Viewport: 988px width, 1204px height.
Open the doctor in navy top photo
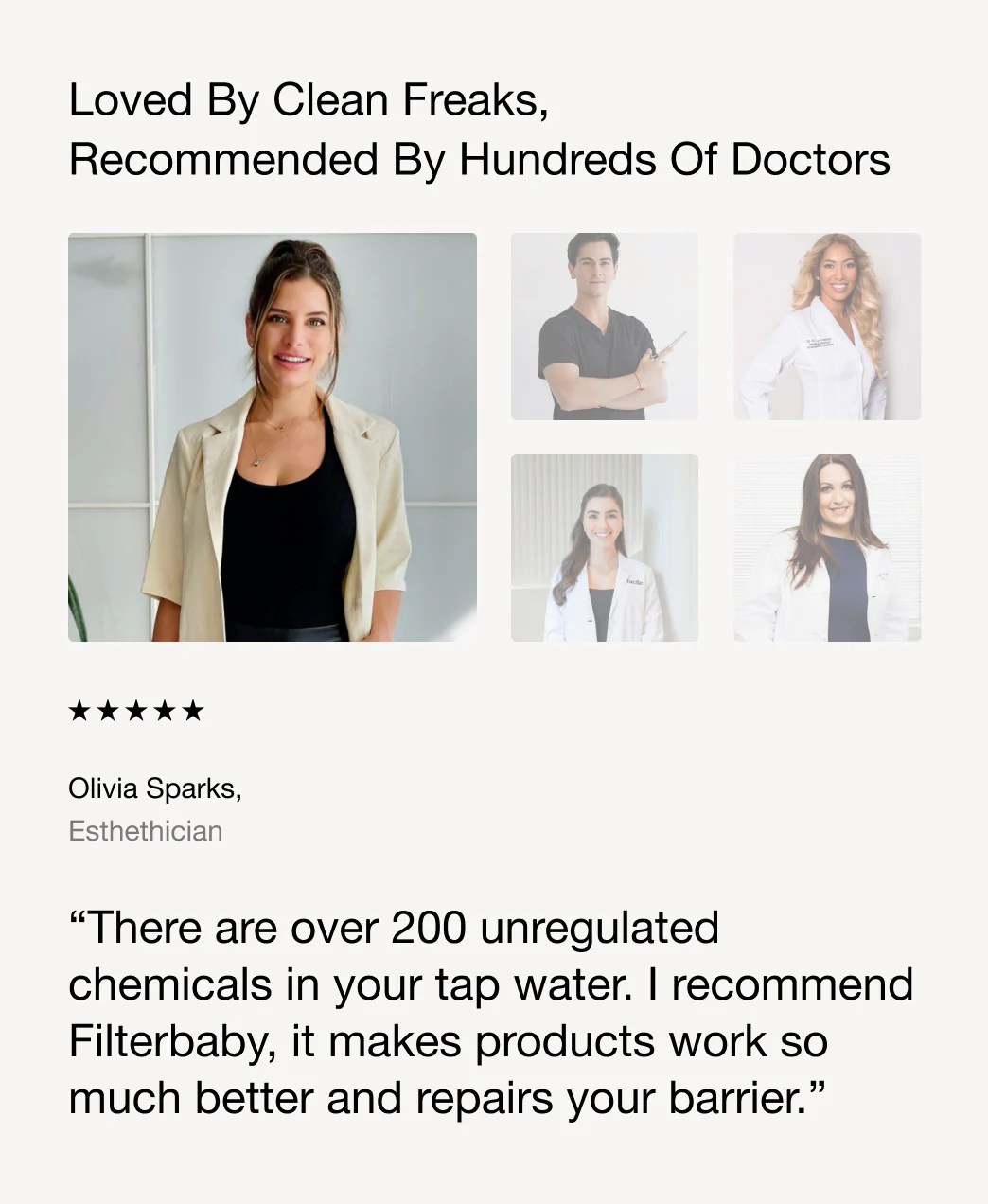[x=827, y=548]
